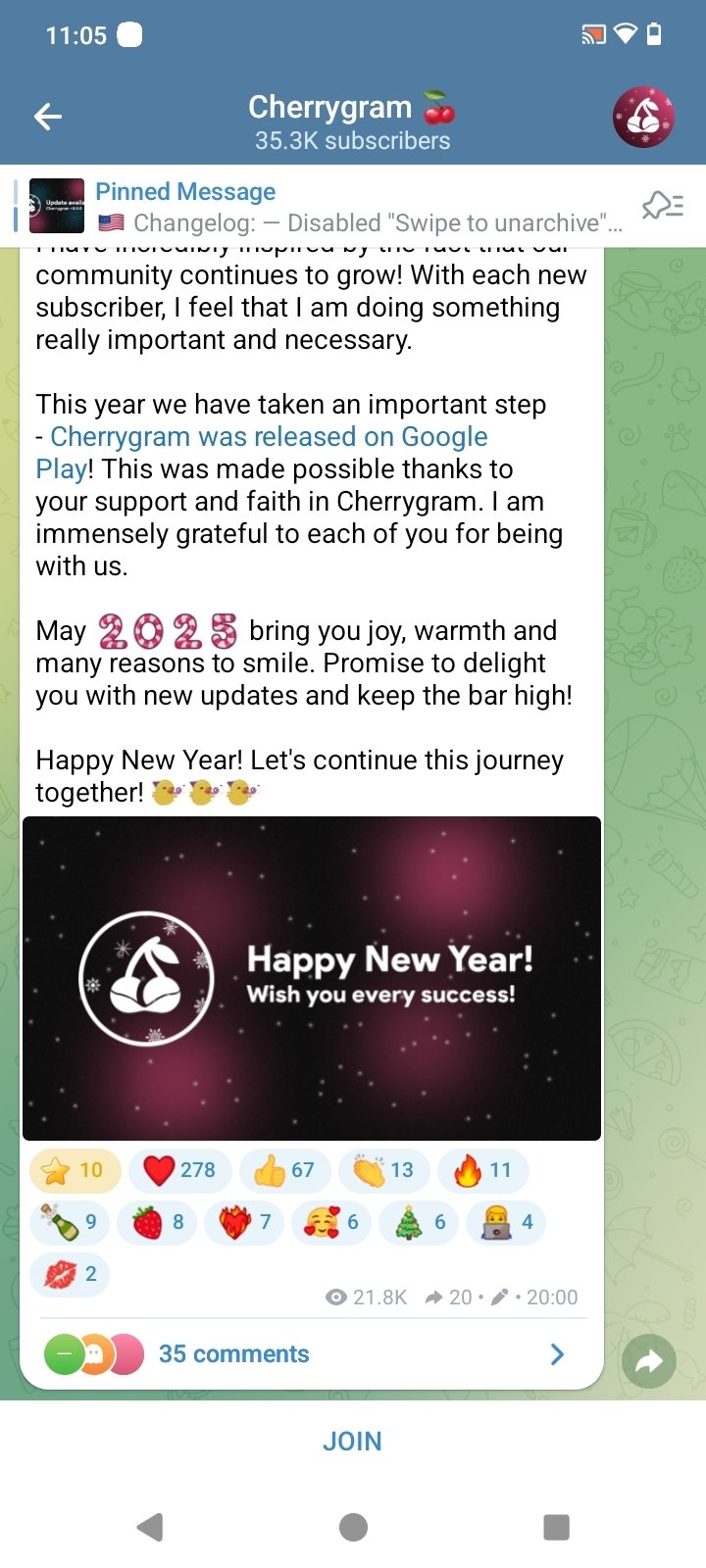This screenshot has width=706, height=1568.
Task: Add a red heart reaction
Action: [179, 1170]
